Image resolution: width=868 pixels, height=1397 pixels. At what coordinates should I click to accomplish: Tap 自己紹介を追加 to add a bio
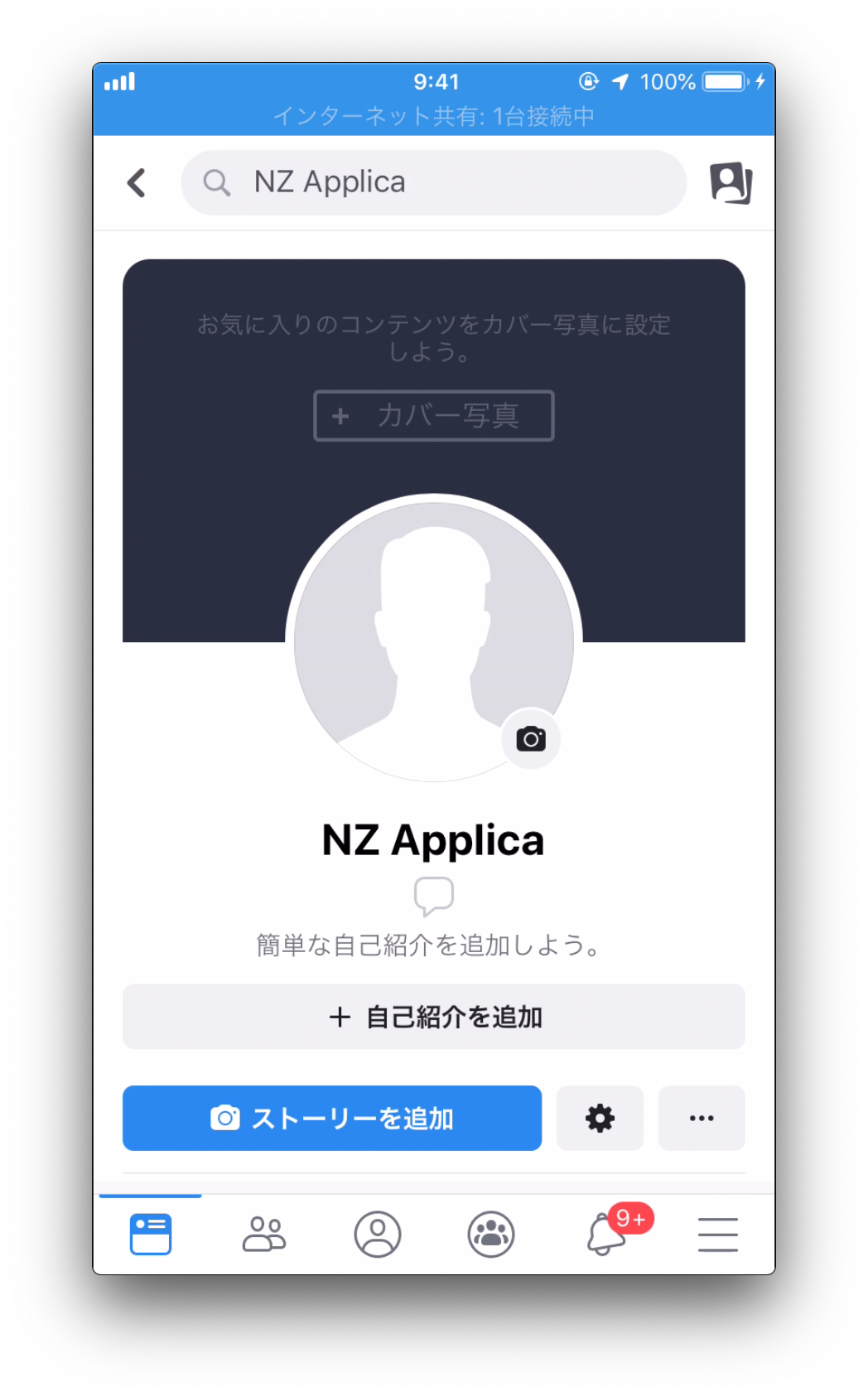click(433, 1017)
